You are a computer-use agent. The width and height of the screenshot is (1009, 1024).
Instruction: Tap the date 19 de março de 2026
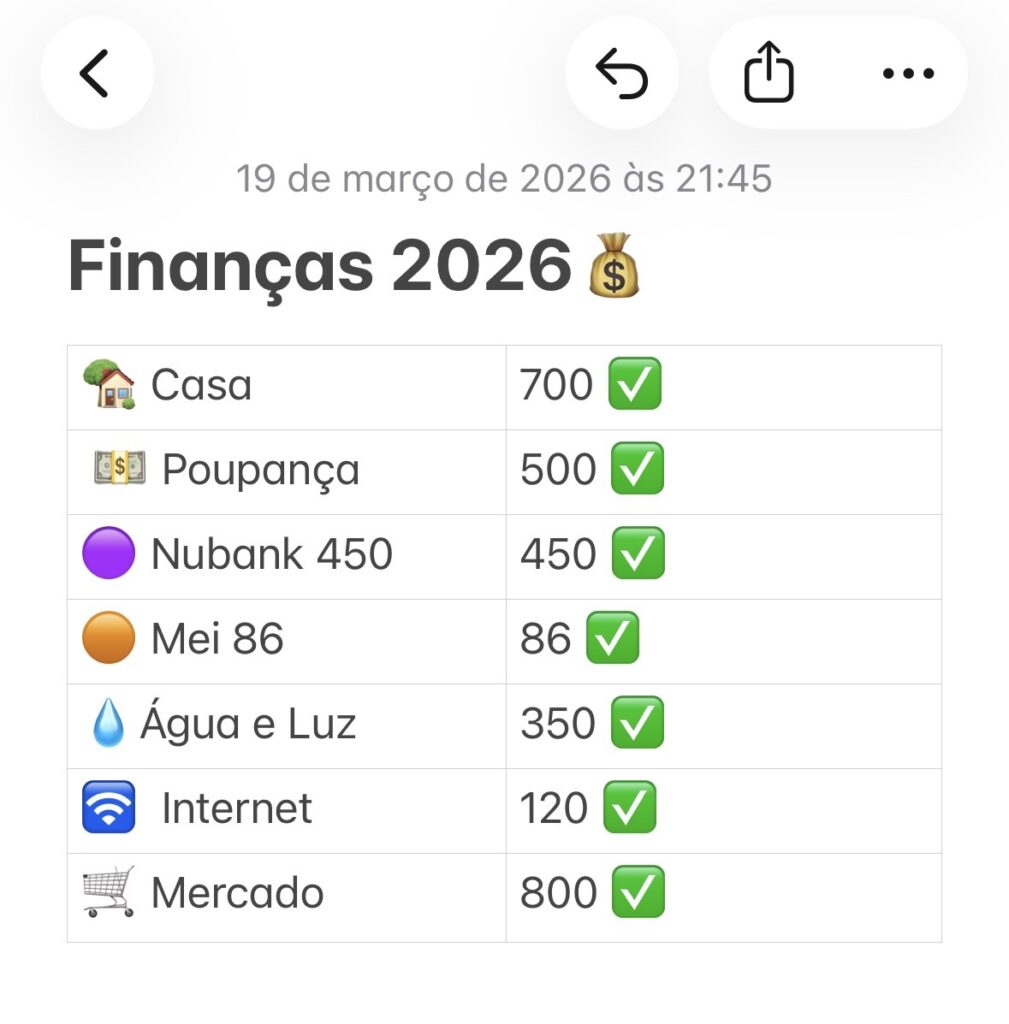tap(504, 178)
